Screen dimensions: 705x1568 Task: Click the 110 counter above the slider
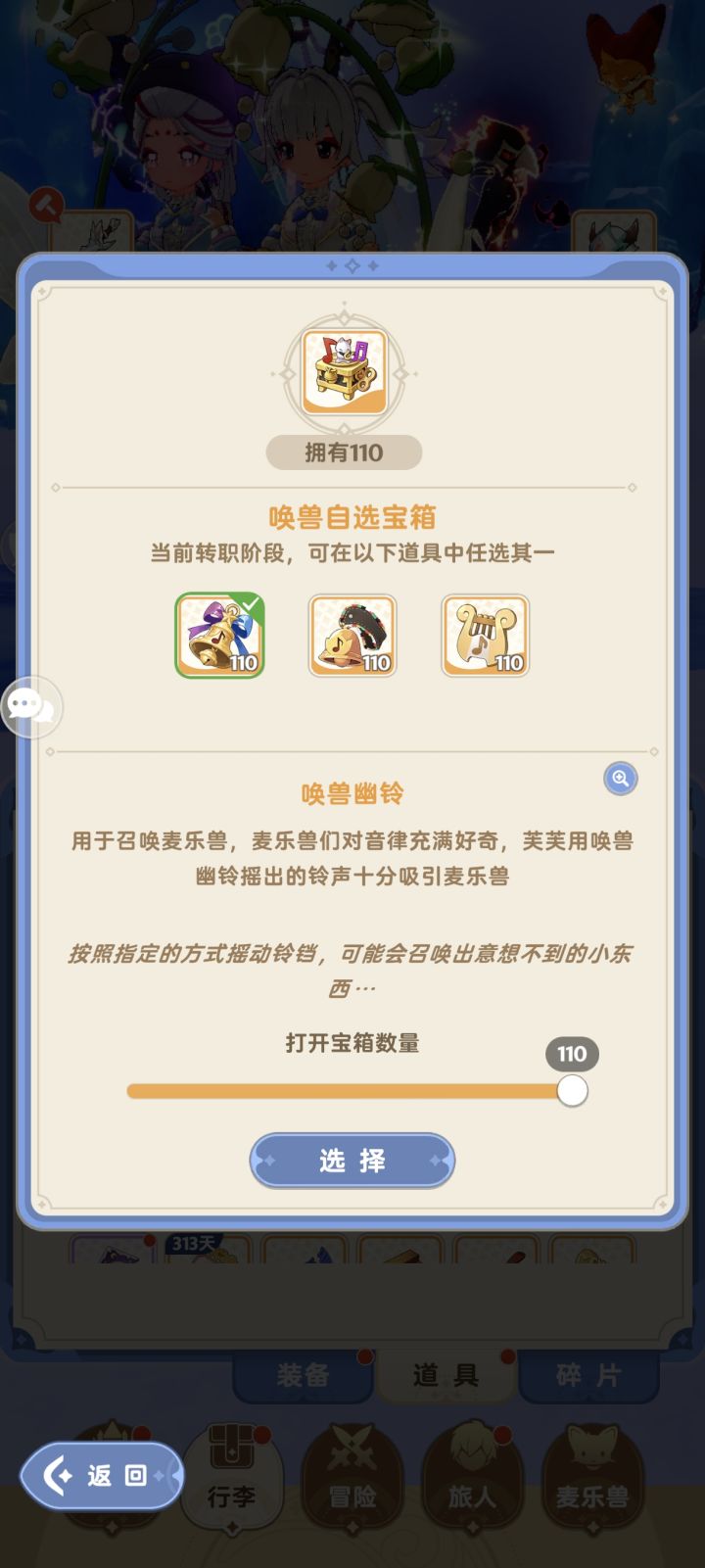coord(573,1054)
